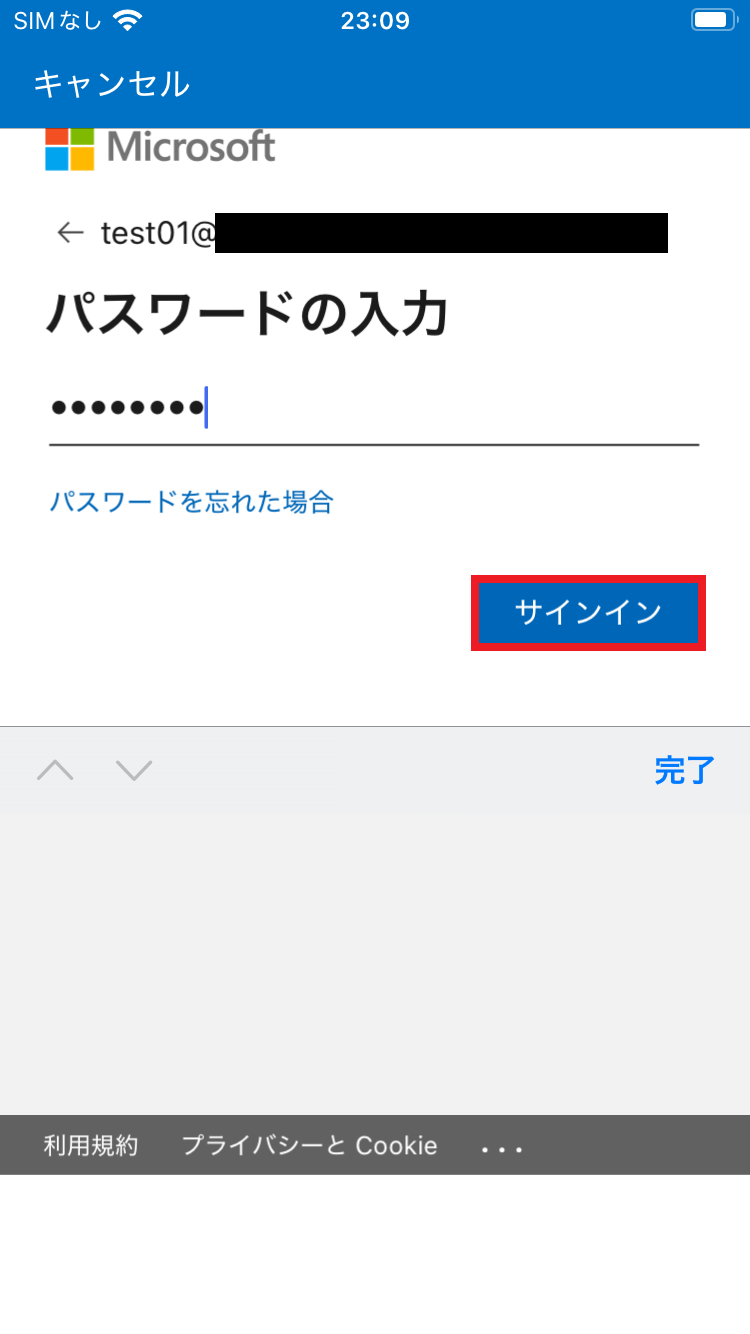Viewport: 750px width, 1334px height.
Task: Go back using arrow beside test01 email
Action: pos(70,233)
